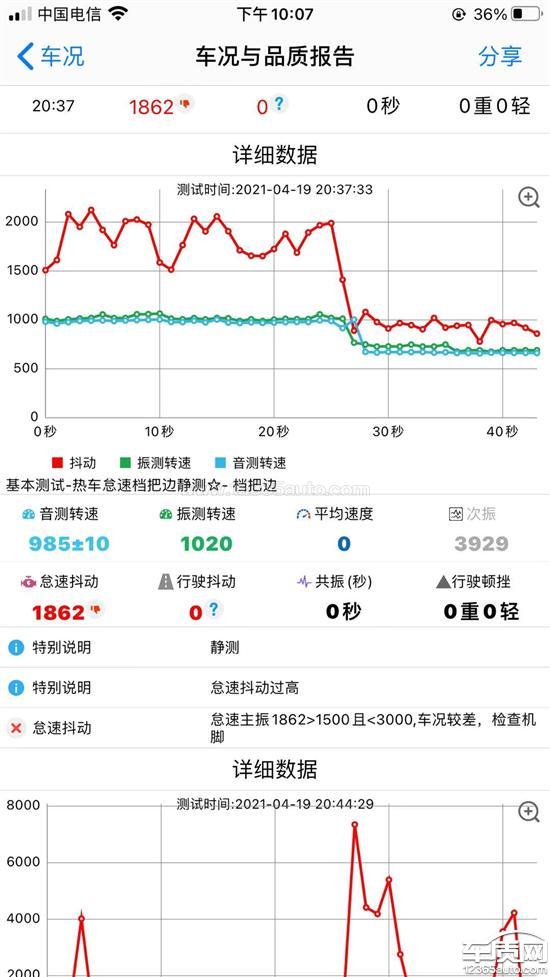Zoom into the 20:37:33 chart
This screenshot has width=550, height=977.
529,198
